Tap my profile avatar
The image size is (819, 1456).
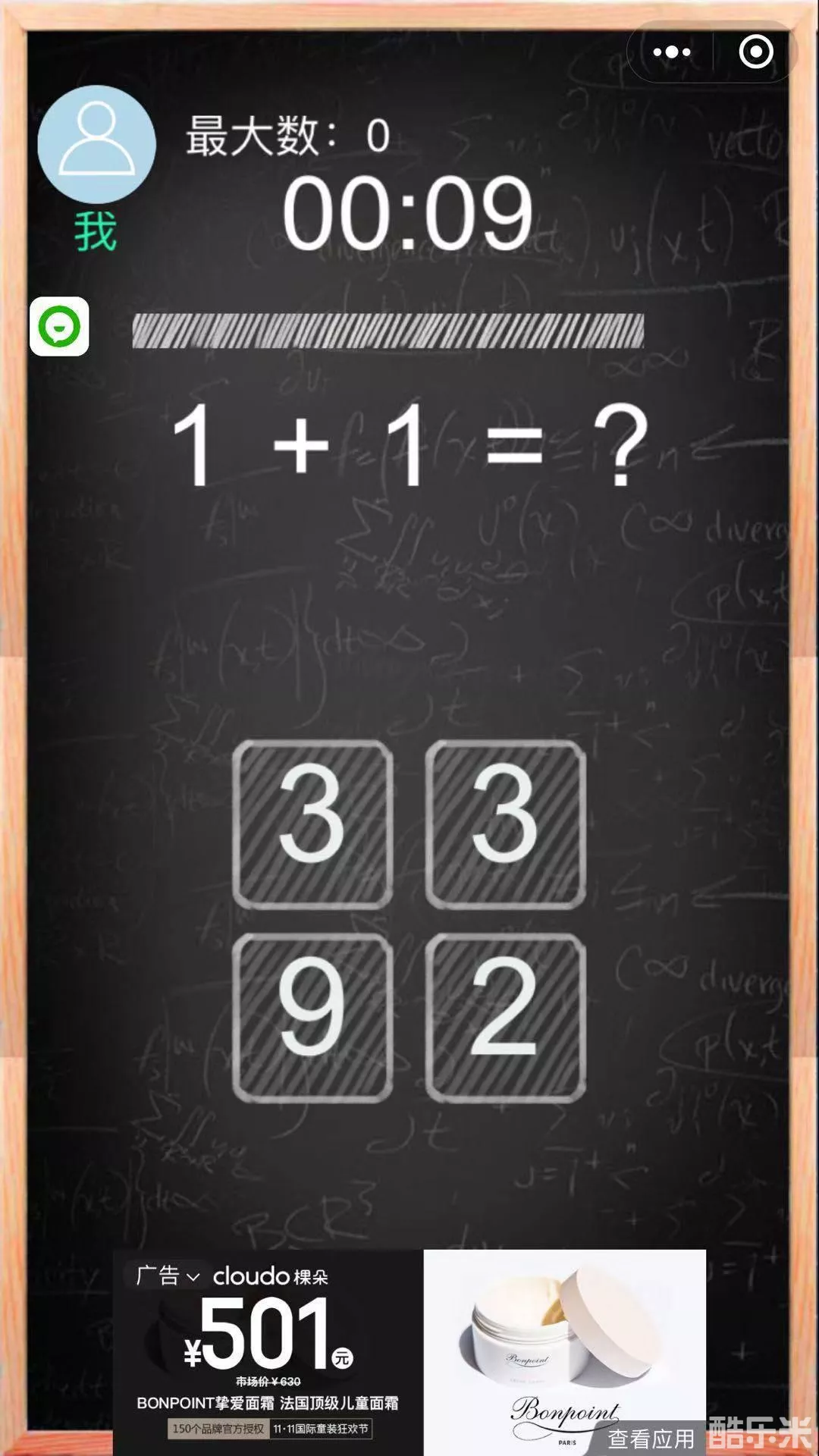(96, 144)
